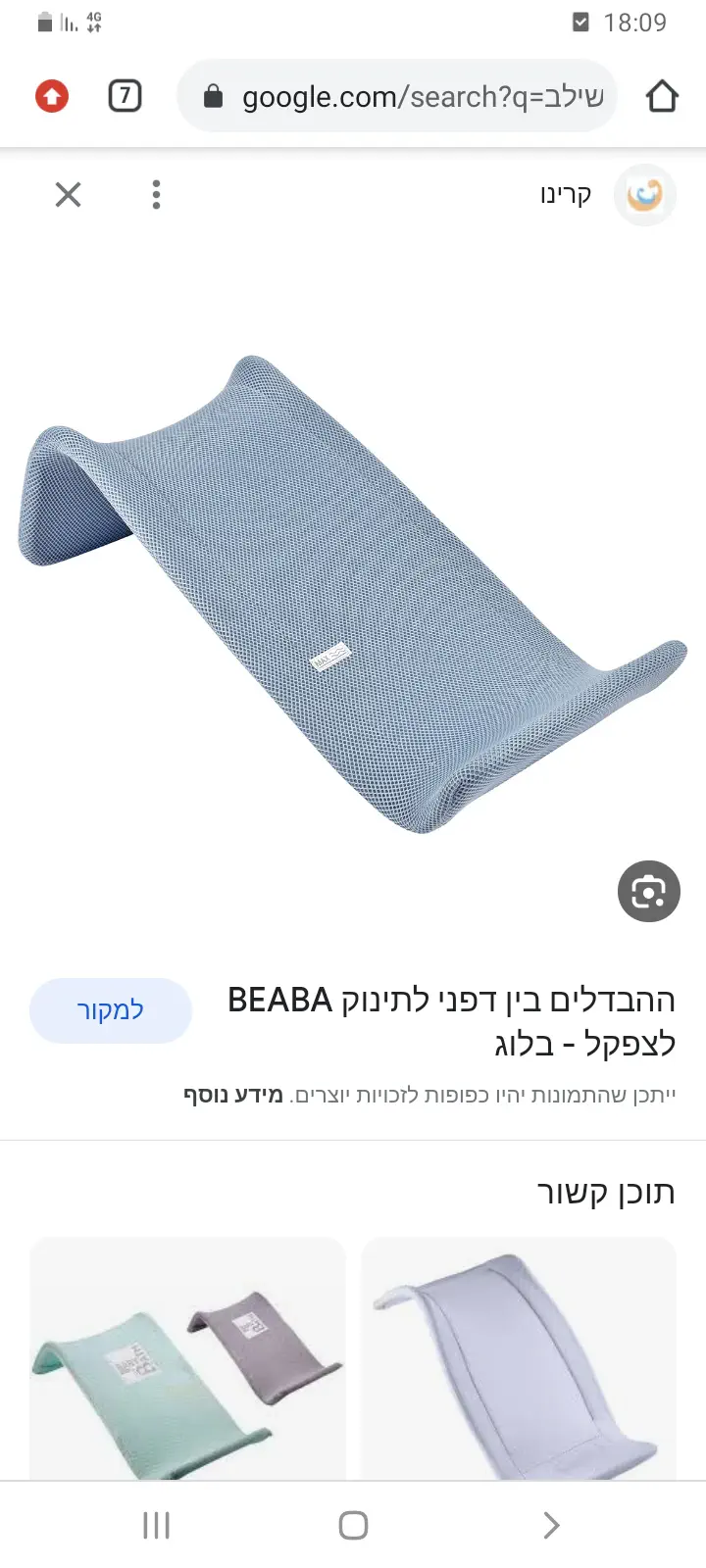Tap the למקור button to visit source

pos(111,1010)
